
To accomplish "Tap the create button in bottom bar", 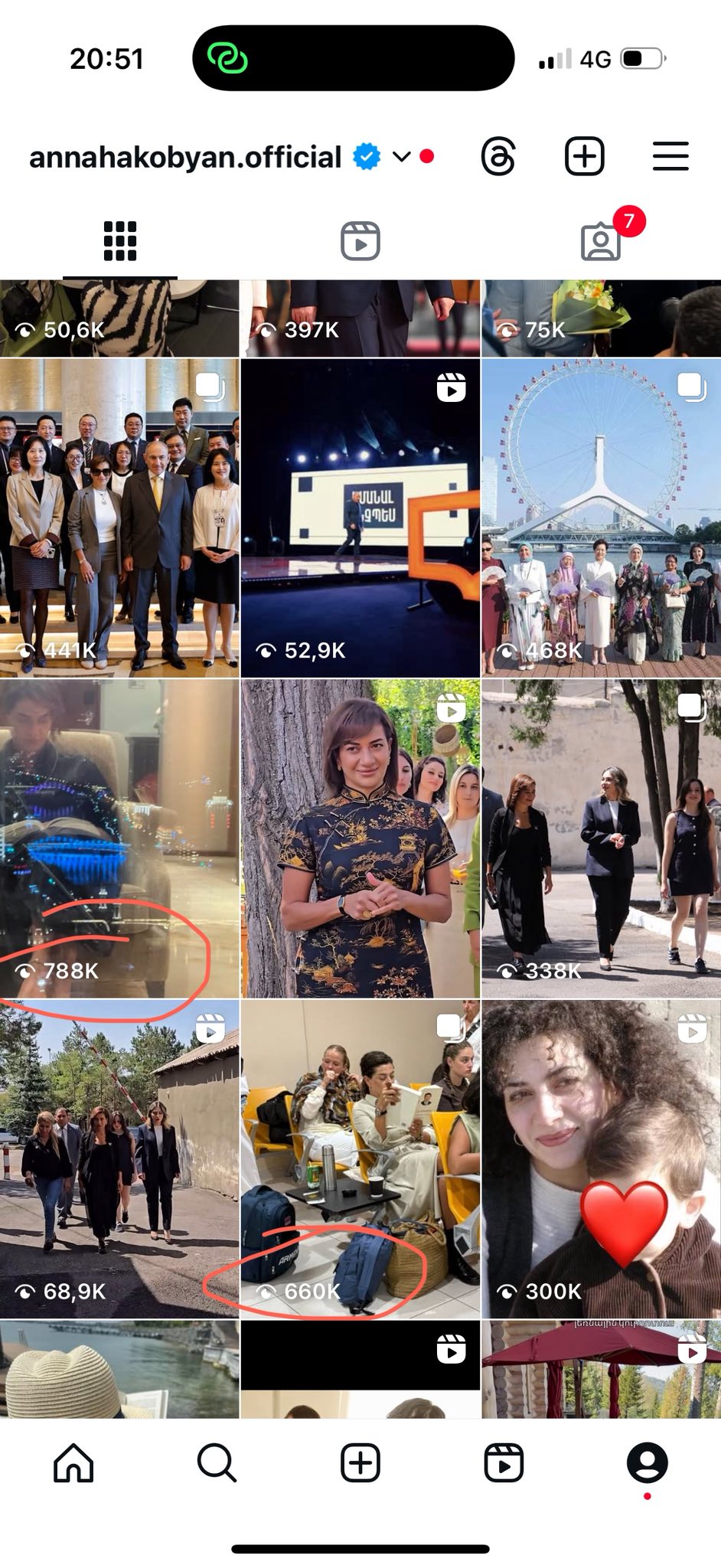I will click(x=360, y=1464).
